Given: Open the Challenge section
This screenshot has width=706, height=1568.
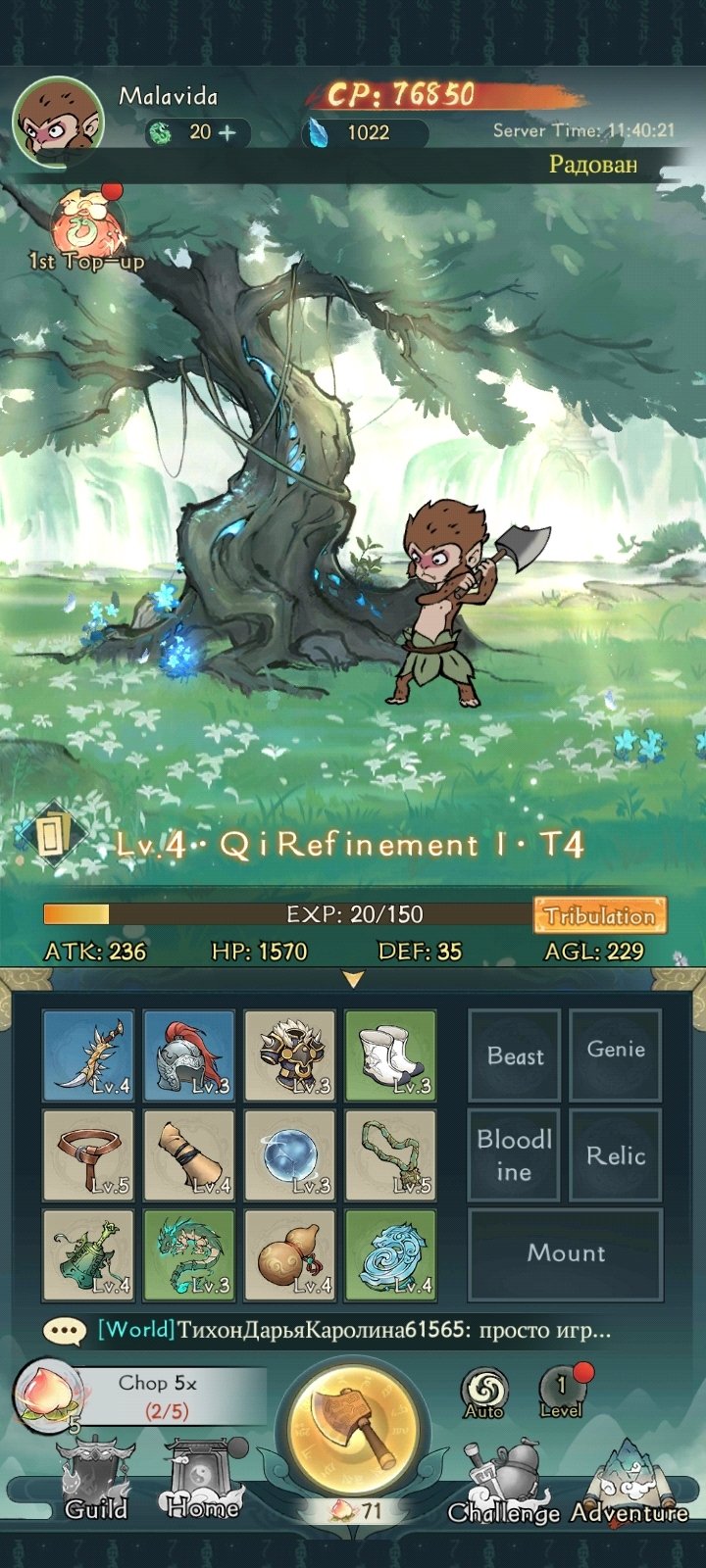Looking at the screenshot, I should tap(504, 1485).
